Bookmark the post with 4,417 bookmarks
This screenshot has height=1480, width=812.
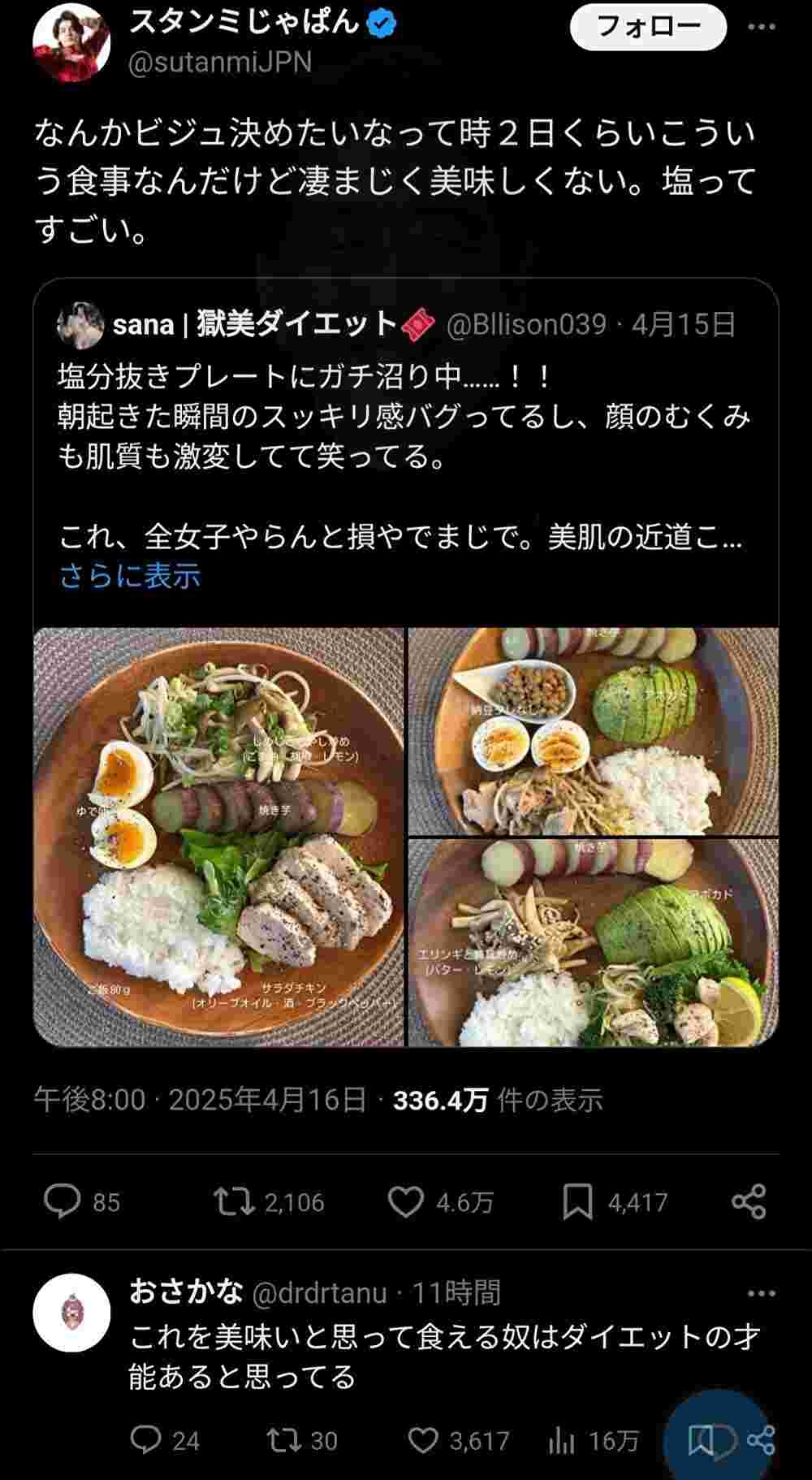click(577, 1201)
